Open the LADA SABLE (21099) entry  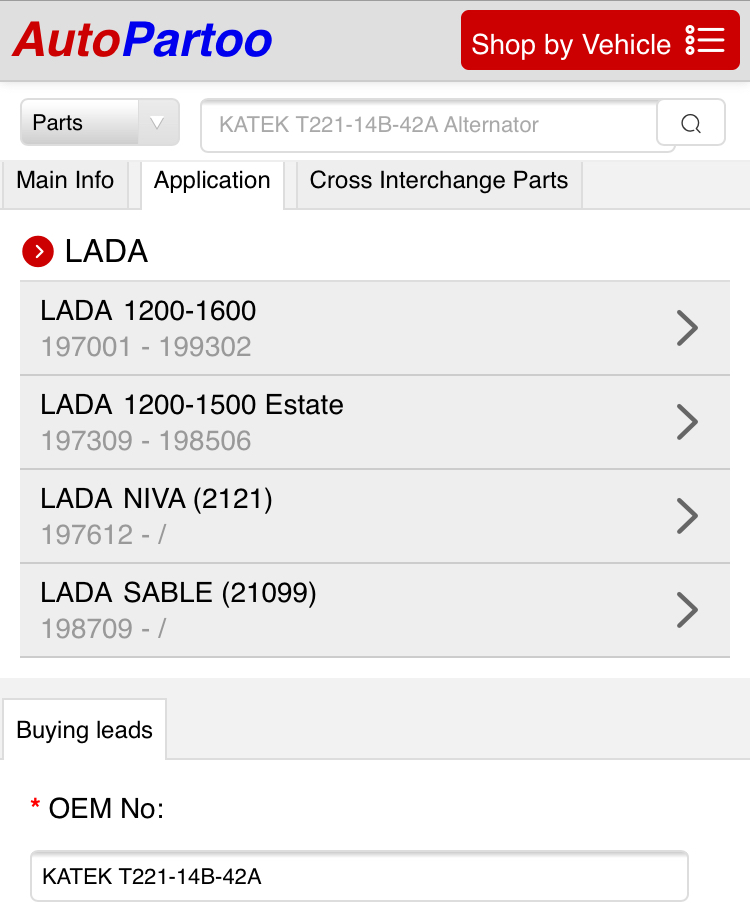click(x=374, y=610)
